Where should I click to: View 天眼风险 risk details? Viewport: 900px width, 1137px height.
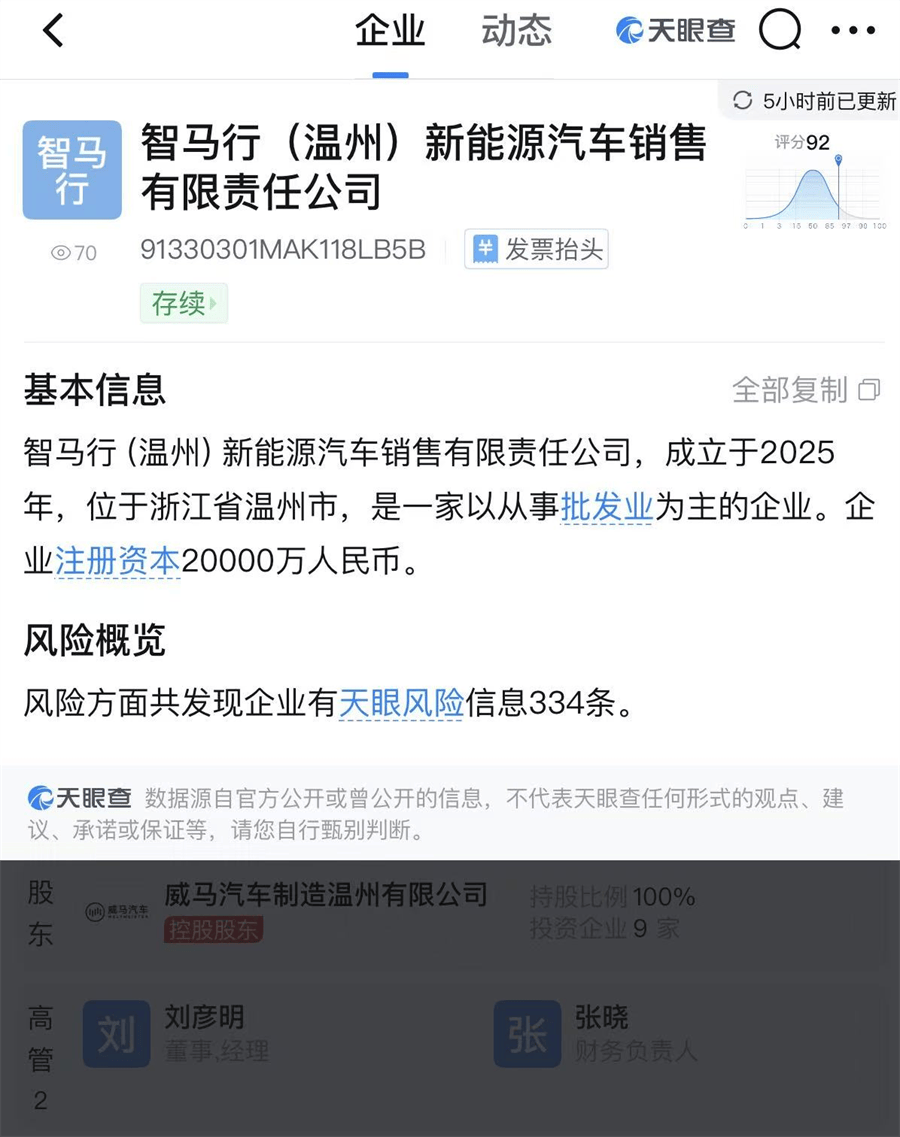pyautogui.click(x=400, y=704)
